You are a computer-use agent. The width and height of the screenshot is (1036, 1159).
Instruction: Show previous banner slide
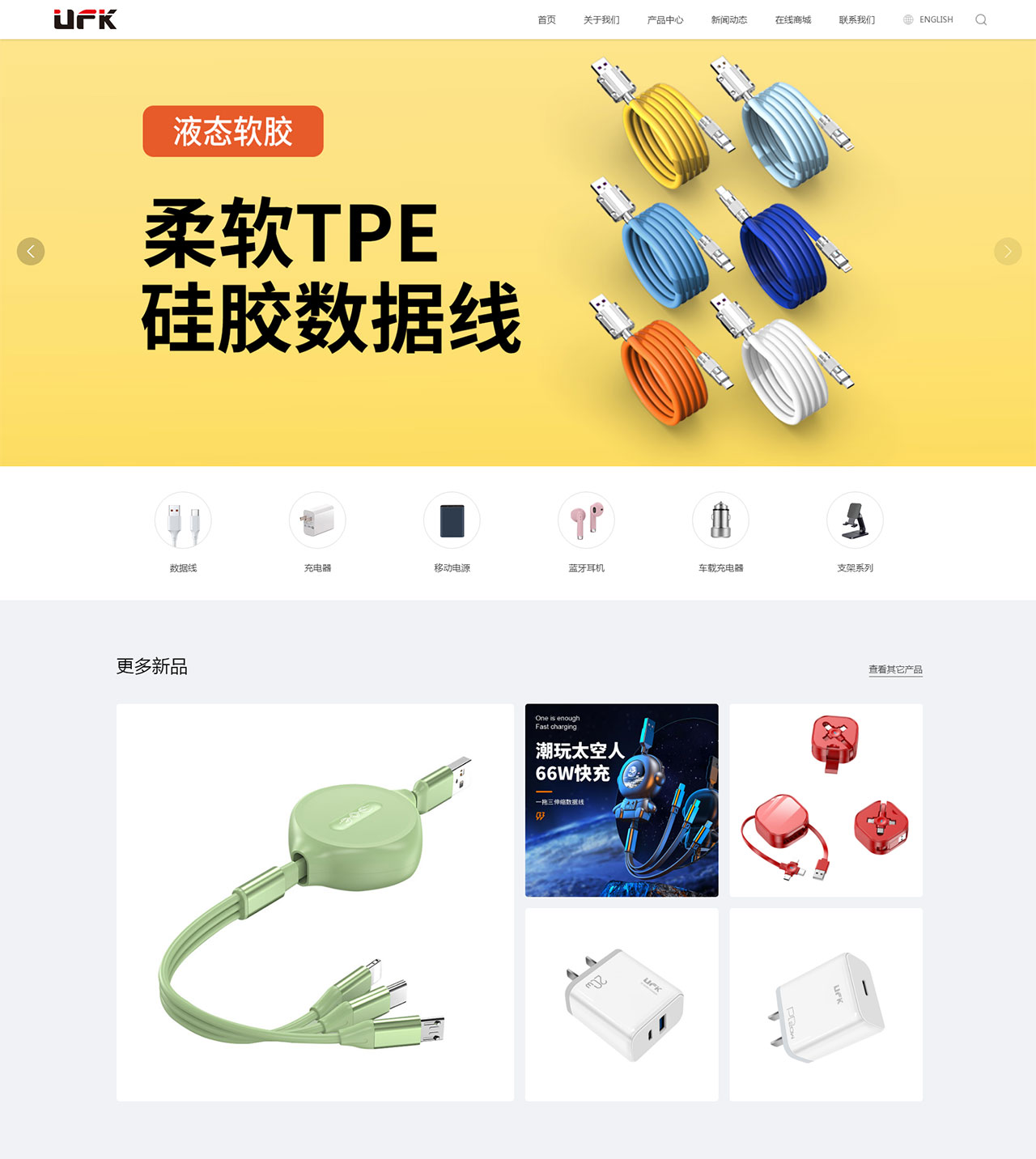pyautogui.click(x=31, y=251)
